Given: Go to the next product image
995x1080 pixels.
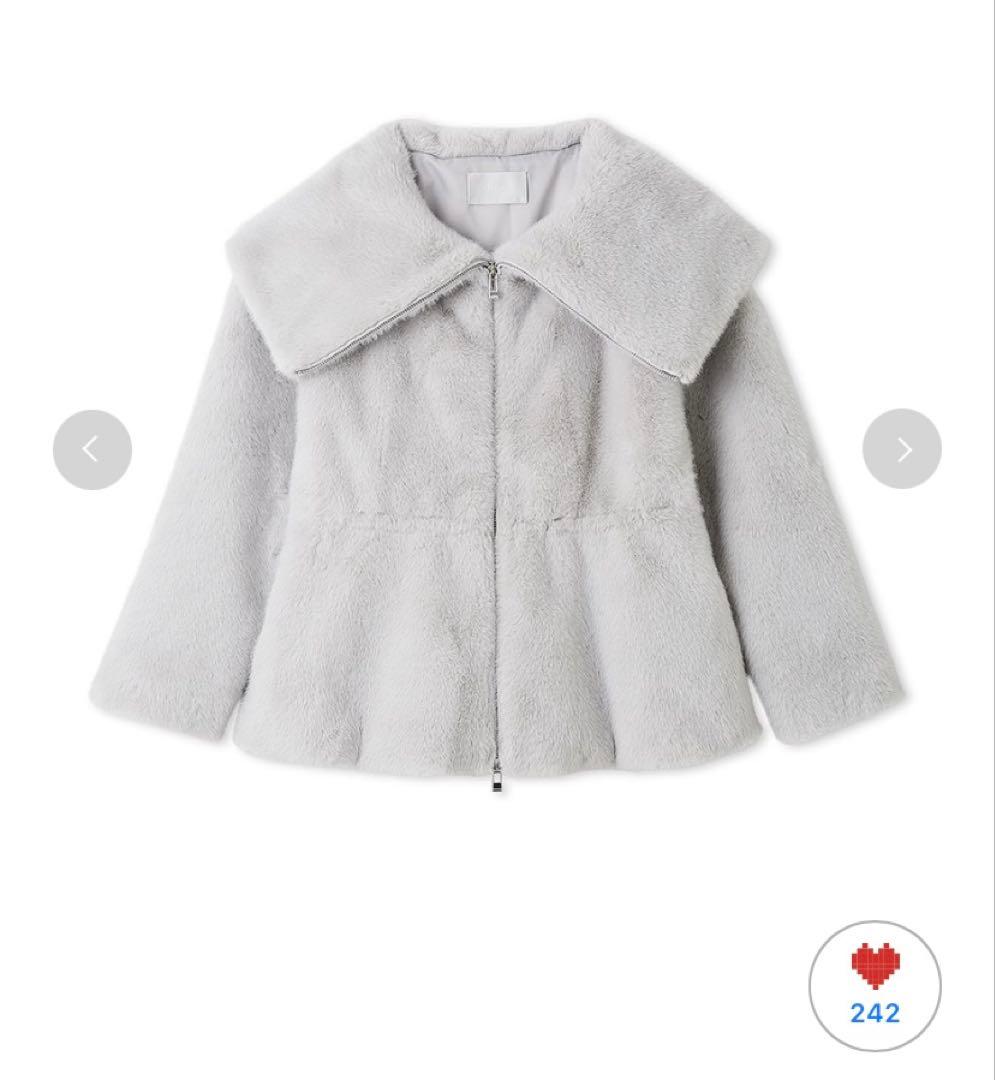Looking at the screenshot, I should (902, 449).
